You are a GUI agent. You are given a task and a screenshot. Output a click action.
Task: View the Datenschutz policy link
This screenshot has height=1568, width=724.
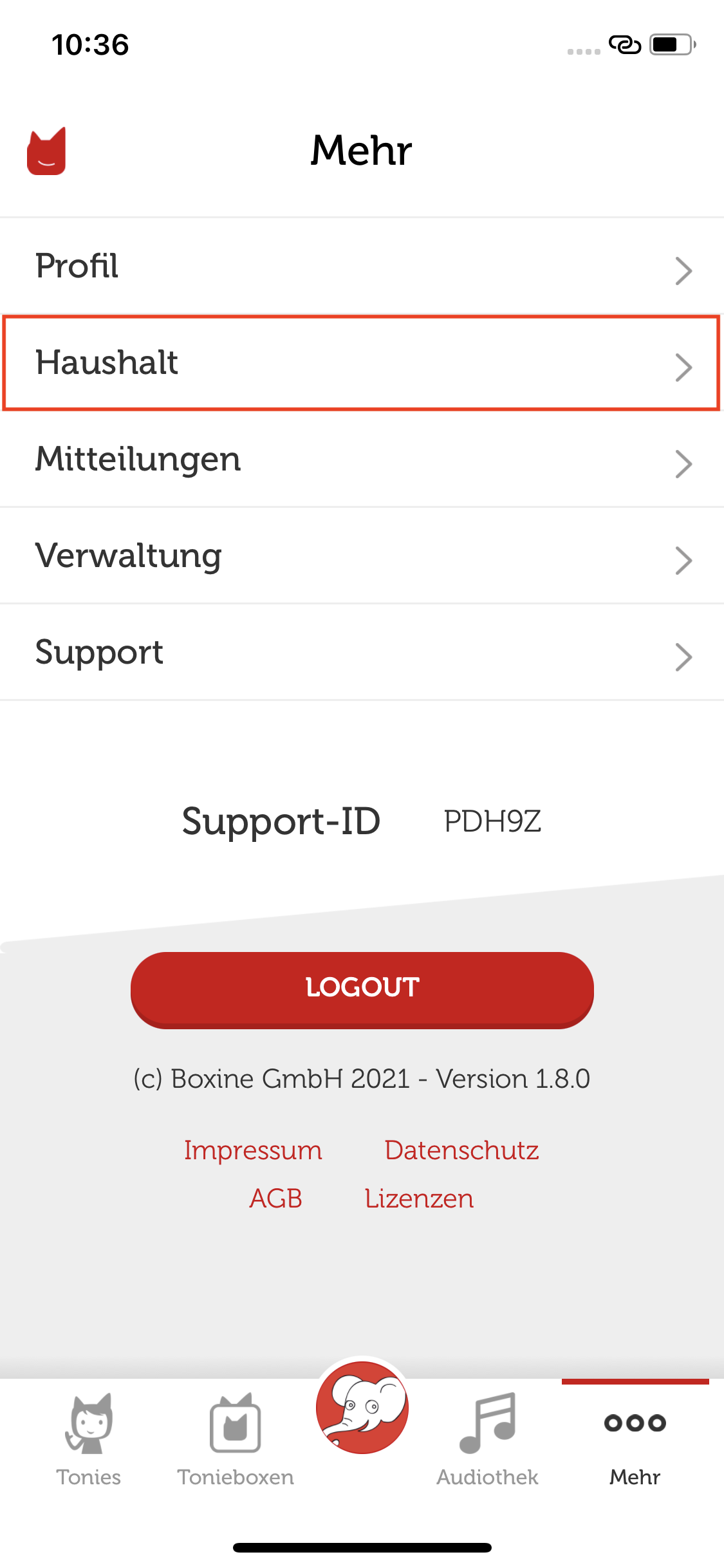(461, 1150)
